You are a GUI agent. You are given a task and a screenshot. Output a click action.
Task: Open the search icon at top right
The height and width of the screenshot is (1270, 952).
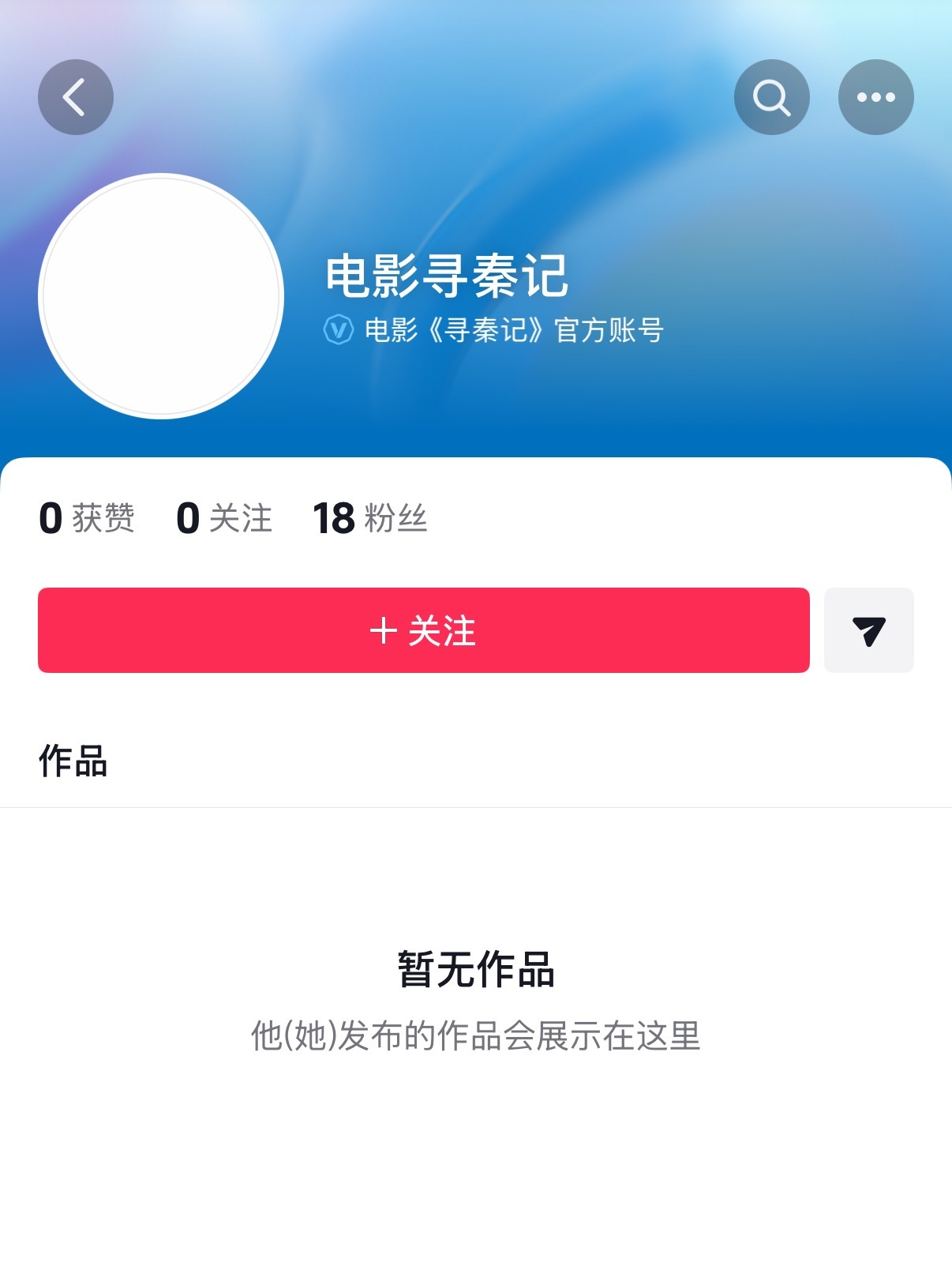(x=772, y=96)
